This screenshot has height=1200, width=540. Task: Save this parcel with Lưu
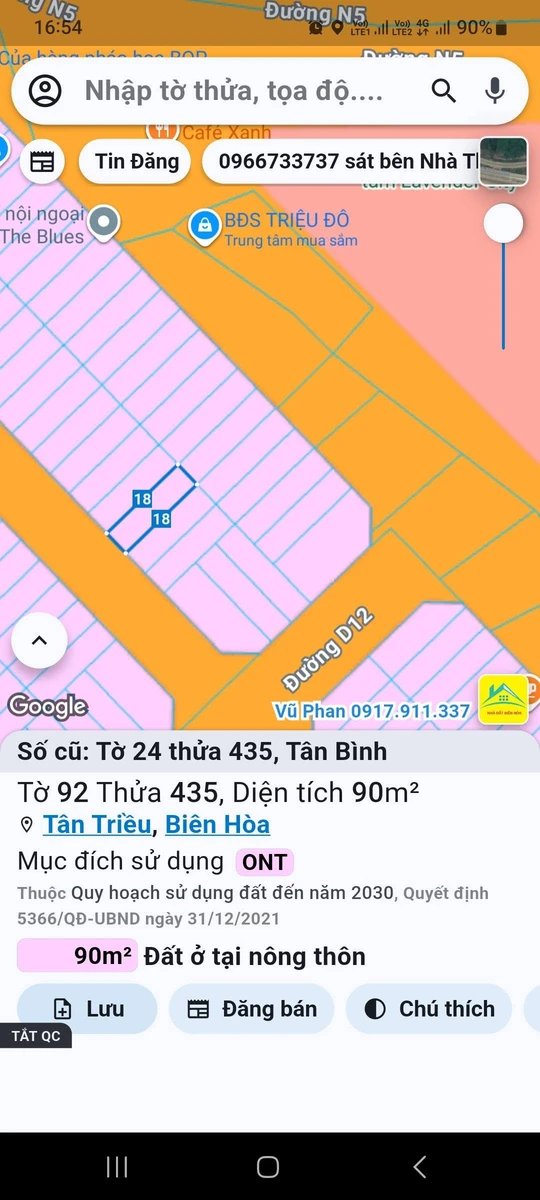coord(87,1009)
